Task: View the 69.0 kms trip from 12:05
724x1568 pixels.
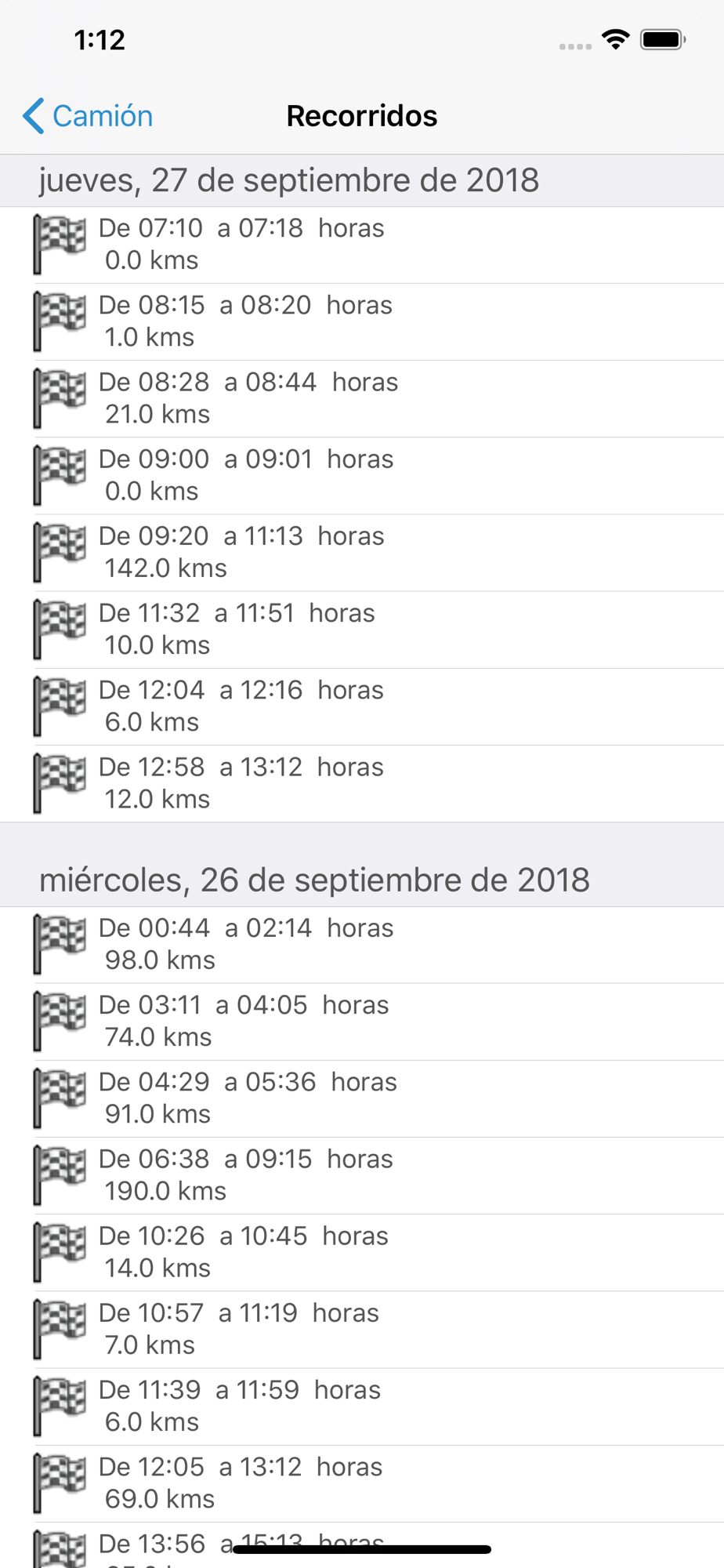Action: click(x=362, y=1483)
